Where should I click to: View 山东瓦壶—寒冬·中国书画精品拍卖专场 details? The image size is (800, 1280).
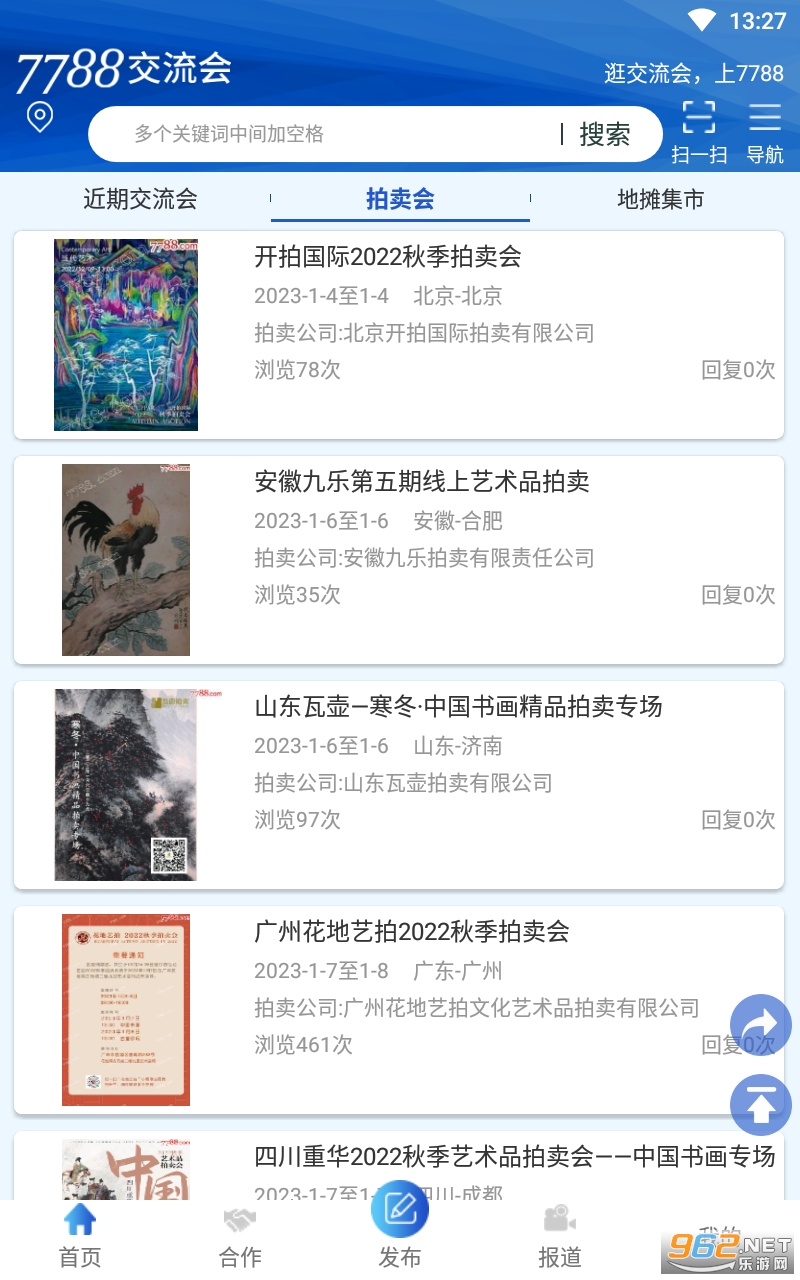tap(458, 707)
